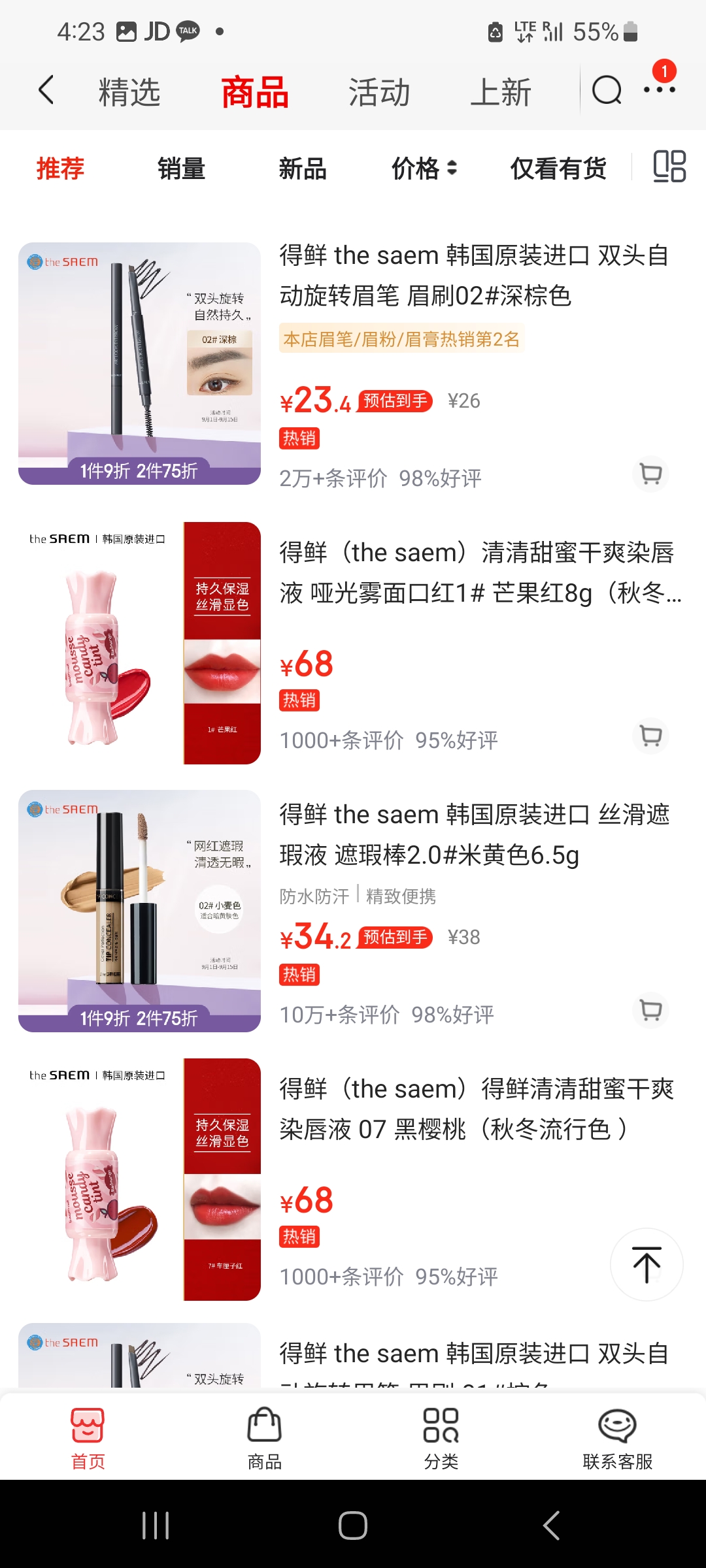Filter with 仅看有货
Image resolution: width=706 pixels, height=1568 pixels.
[x=558, y=169]
